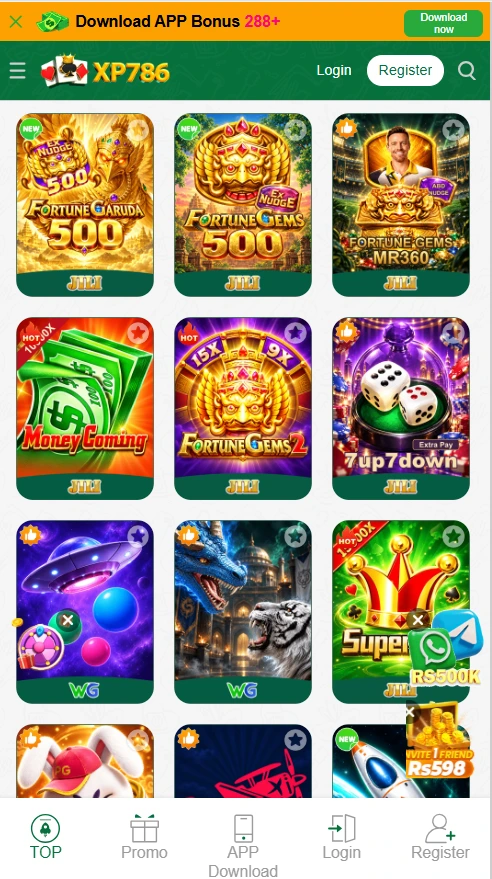
Task: Go to the APP Download tab
Action: [243, 845]
